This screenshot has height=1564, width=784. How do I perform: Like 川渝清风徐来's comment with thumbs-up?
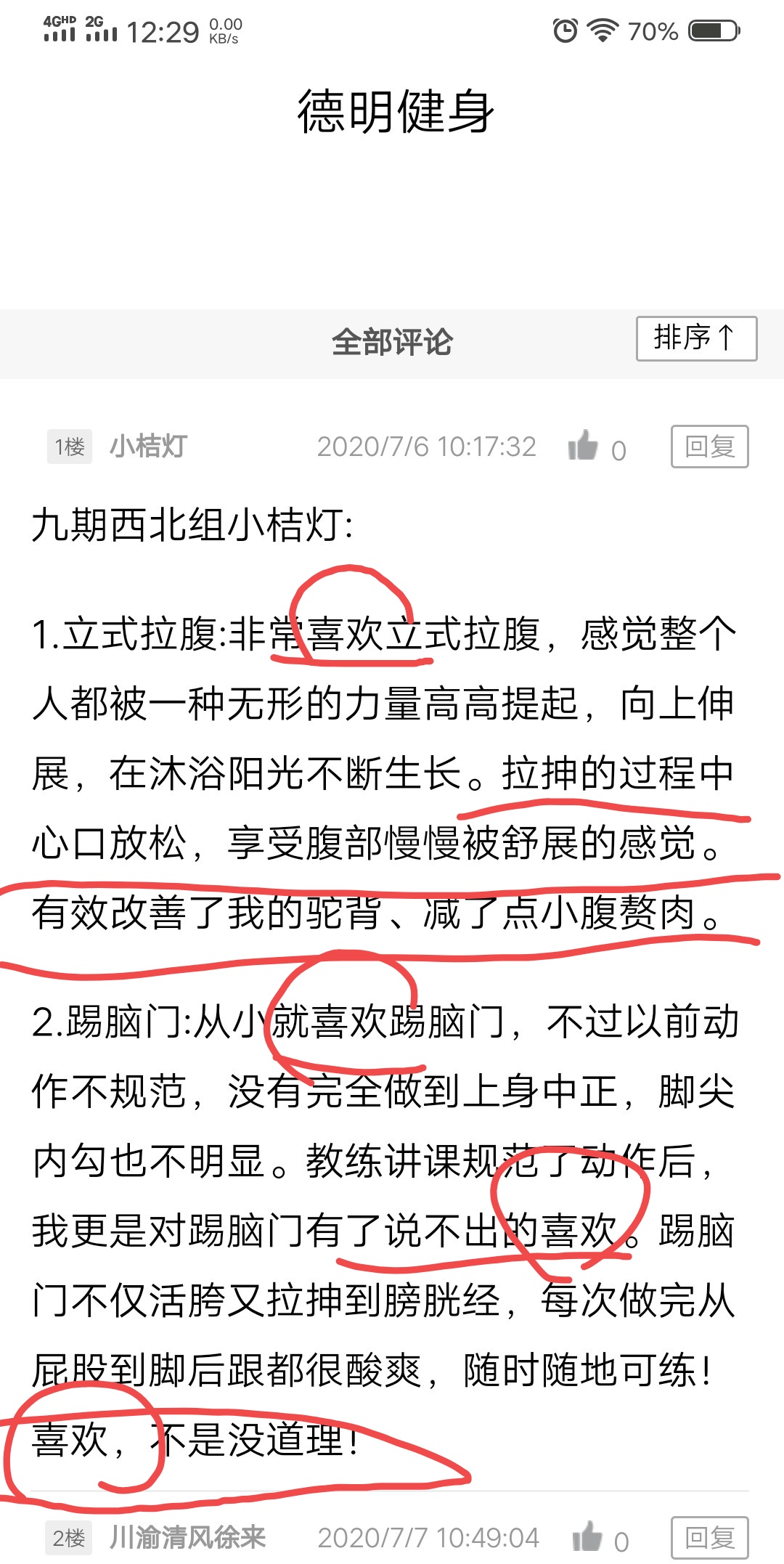pos(587,1536)
